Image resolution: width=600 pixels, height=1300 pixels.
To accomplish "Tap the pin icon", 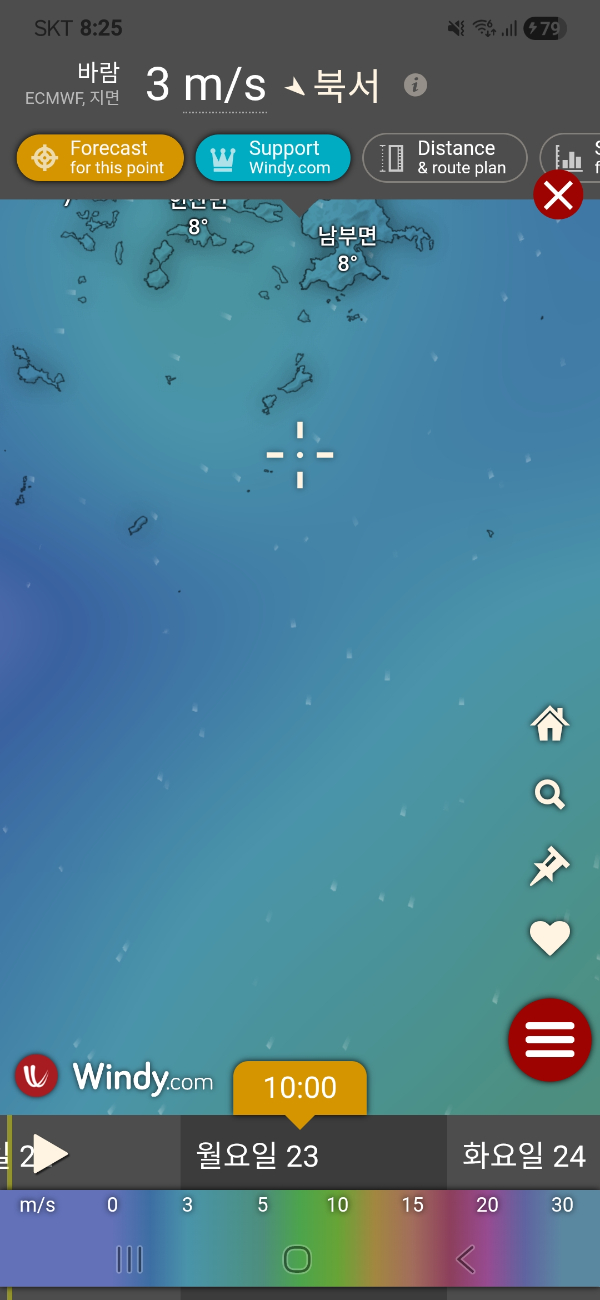I will coord(550,866).
